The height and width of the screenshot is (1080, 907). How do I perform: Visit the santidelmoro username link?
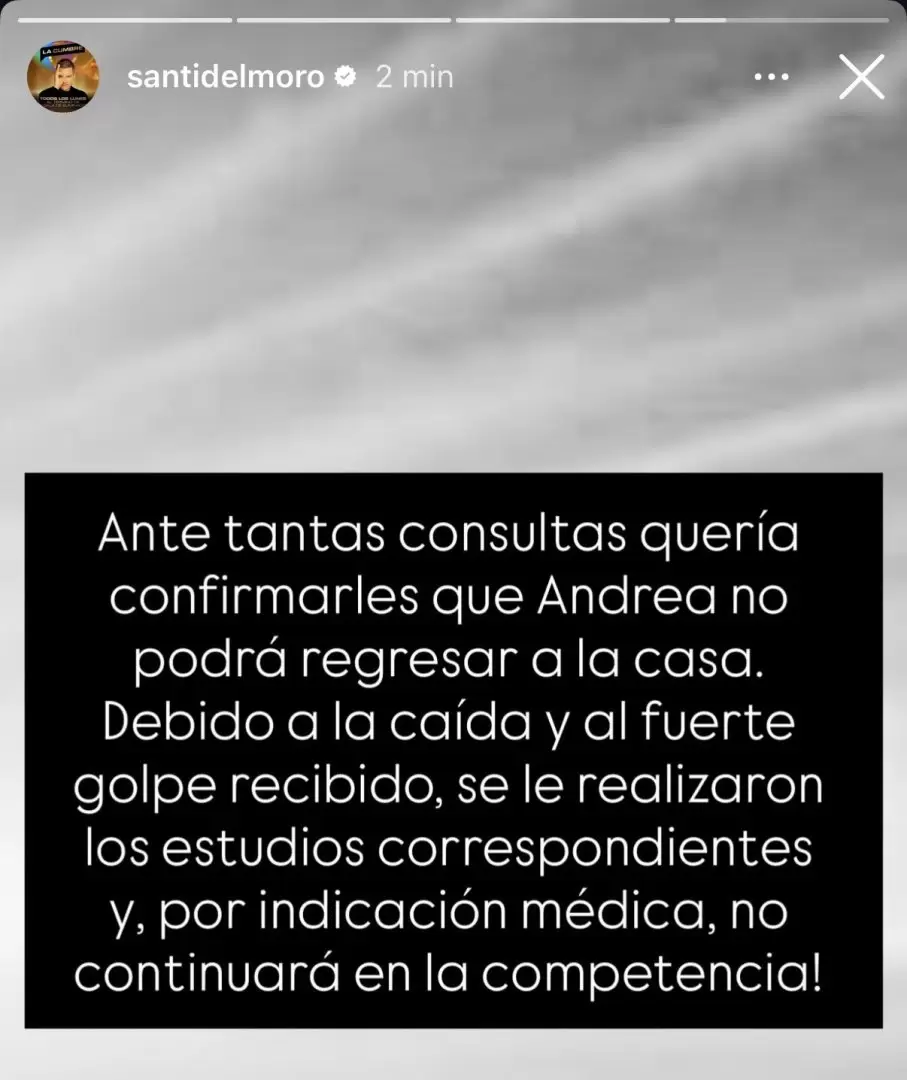coord(226,77)
